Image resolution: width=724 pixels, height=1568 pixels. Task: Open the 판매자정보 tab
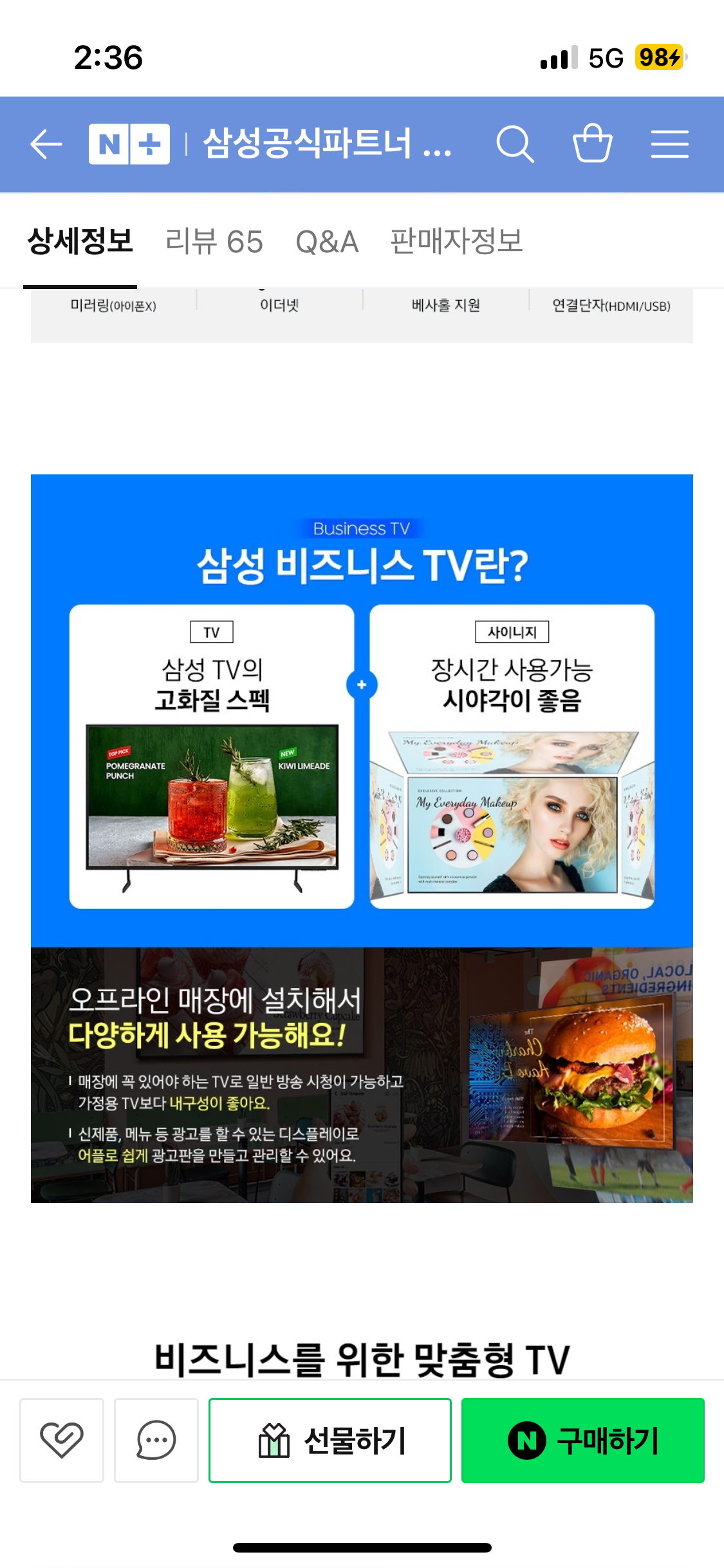pyautogui.click(x=457, y=242)
